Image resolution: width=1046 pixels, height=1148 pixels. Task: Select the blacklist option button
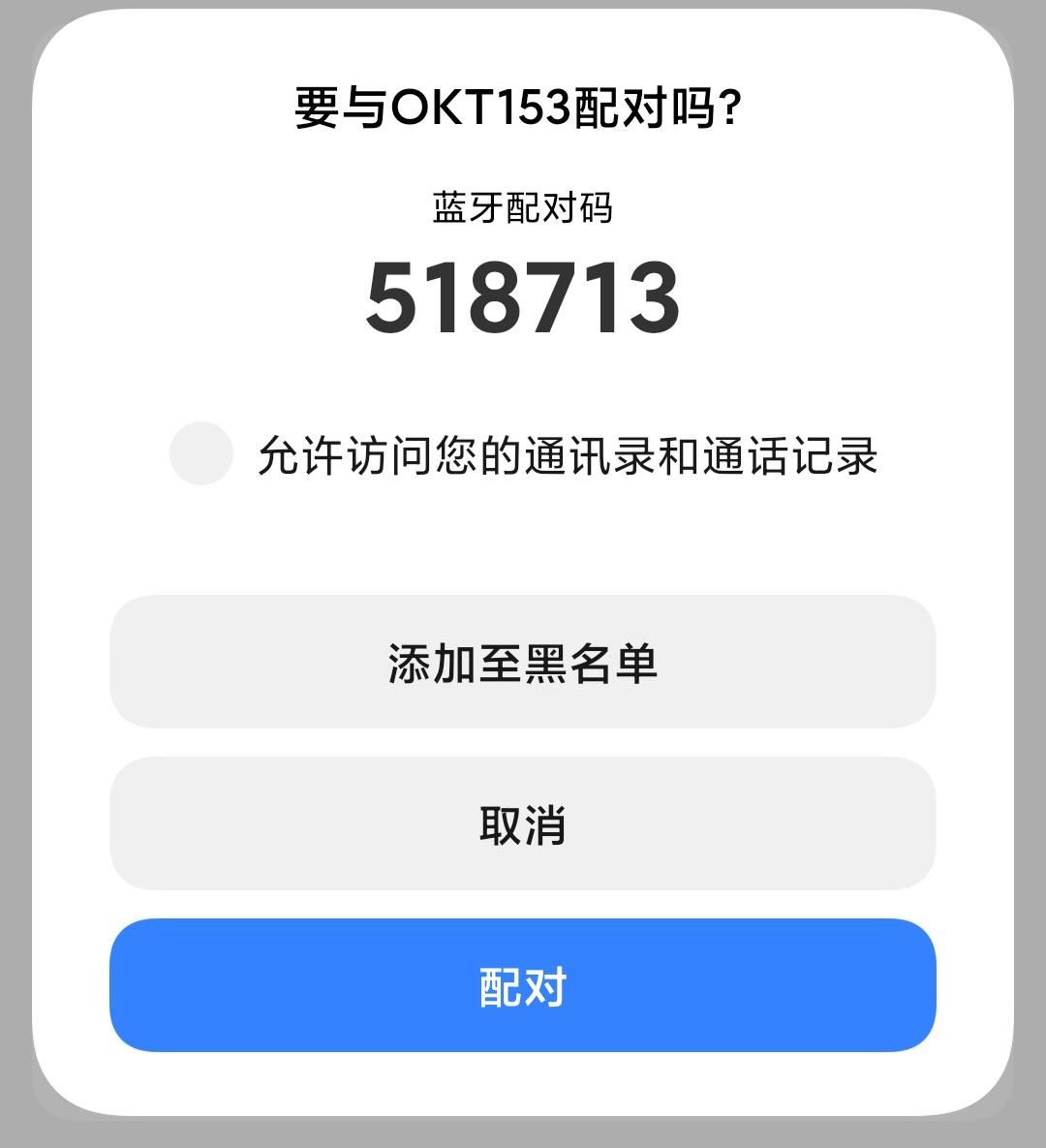click(x=523, y=664)
